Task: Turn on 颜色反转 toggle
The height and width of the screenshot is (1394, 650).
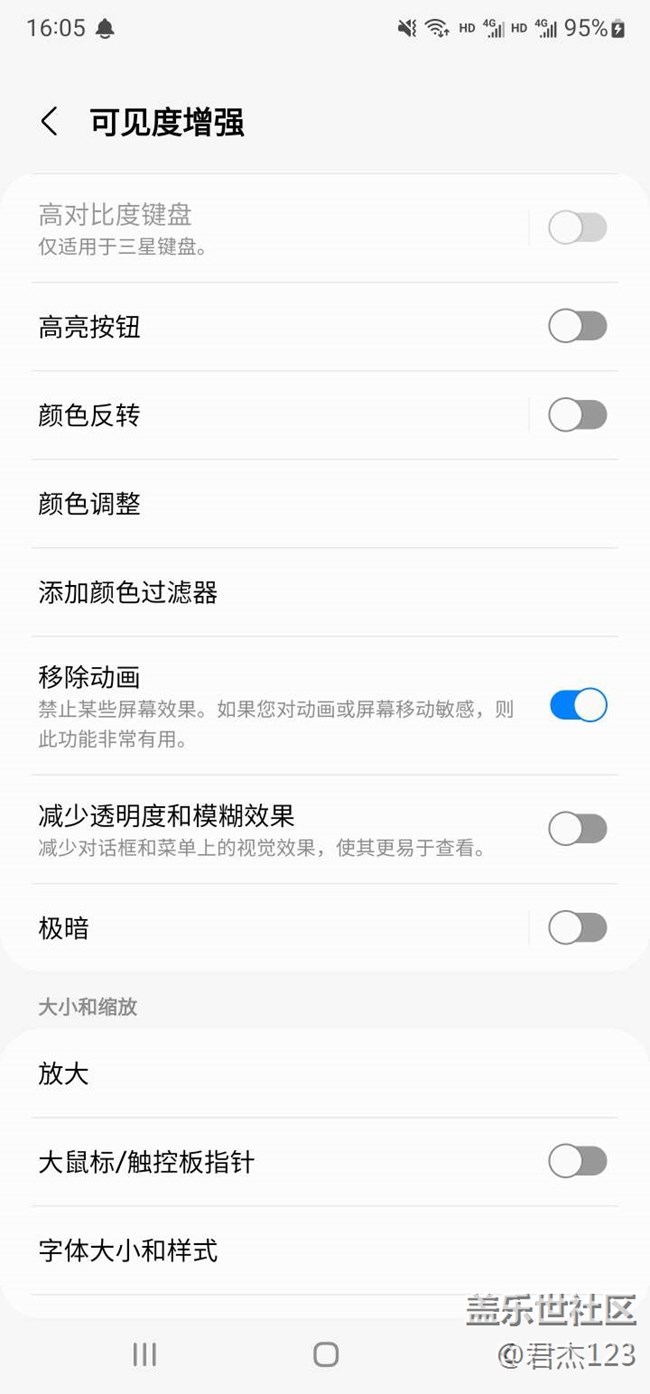Action: (x=578, y=415)
